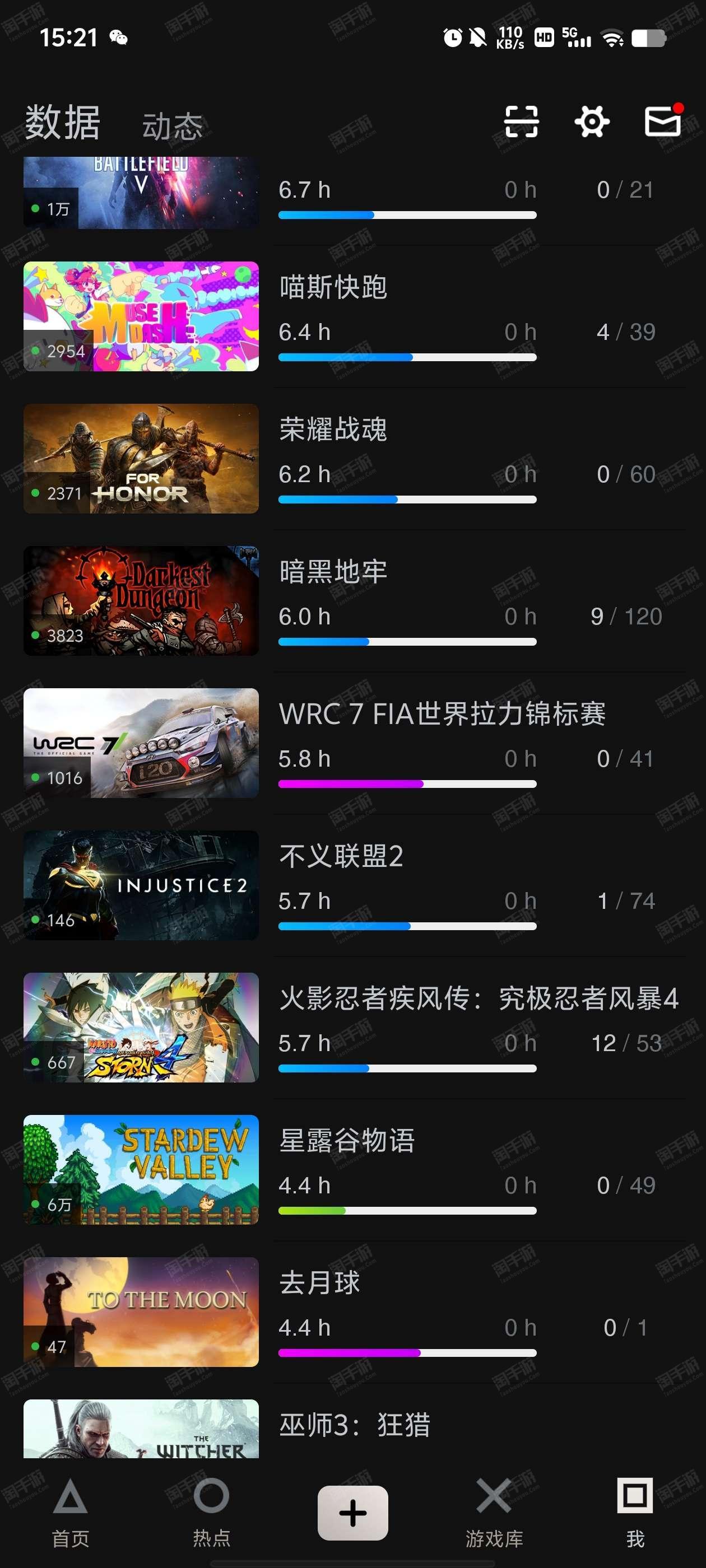Open the scan icon in the header
Screen dimensions: 706x1568
click(x=522, y=122)
